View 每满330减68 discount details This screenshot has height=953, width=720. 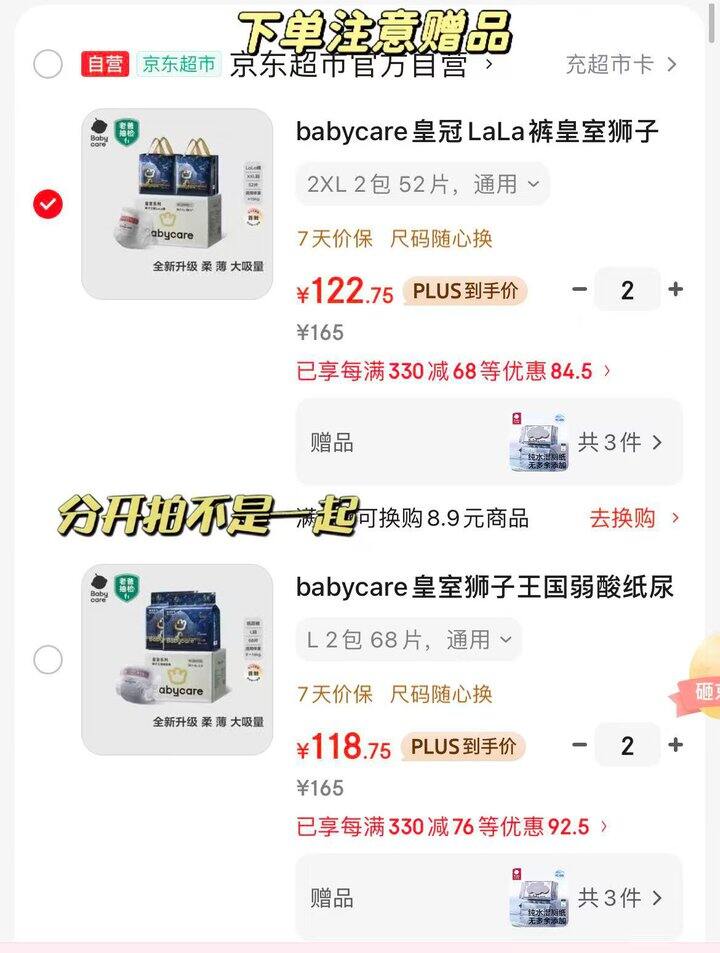click(x=454, y=372)
